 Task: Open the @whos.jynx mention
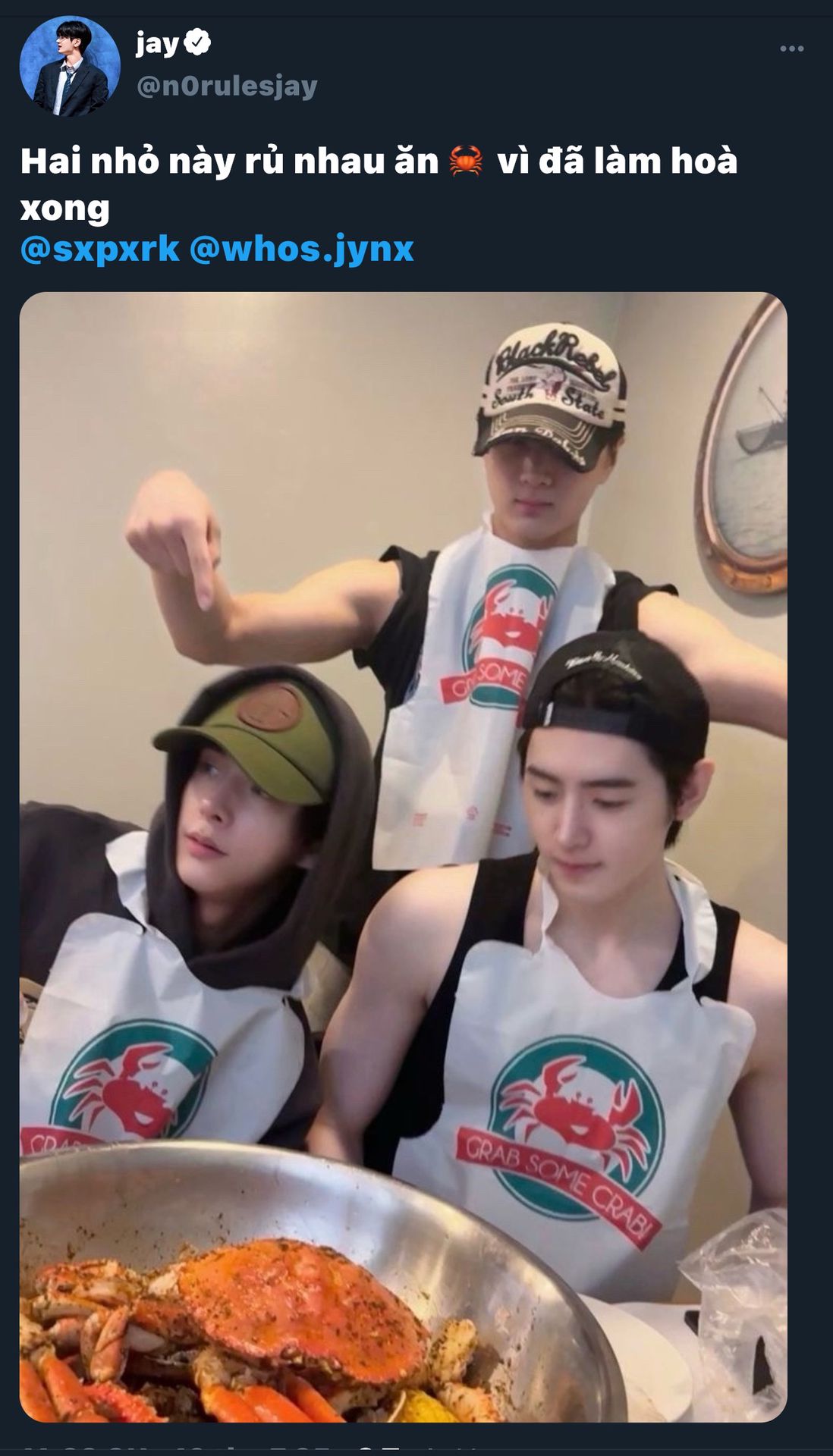[x=301, y=249]
